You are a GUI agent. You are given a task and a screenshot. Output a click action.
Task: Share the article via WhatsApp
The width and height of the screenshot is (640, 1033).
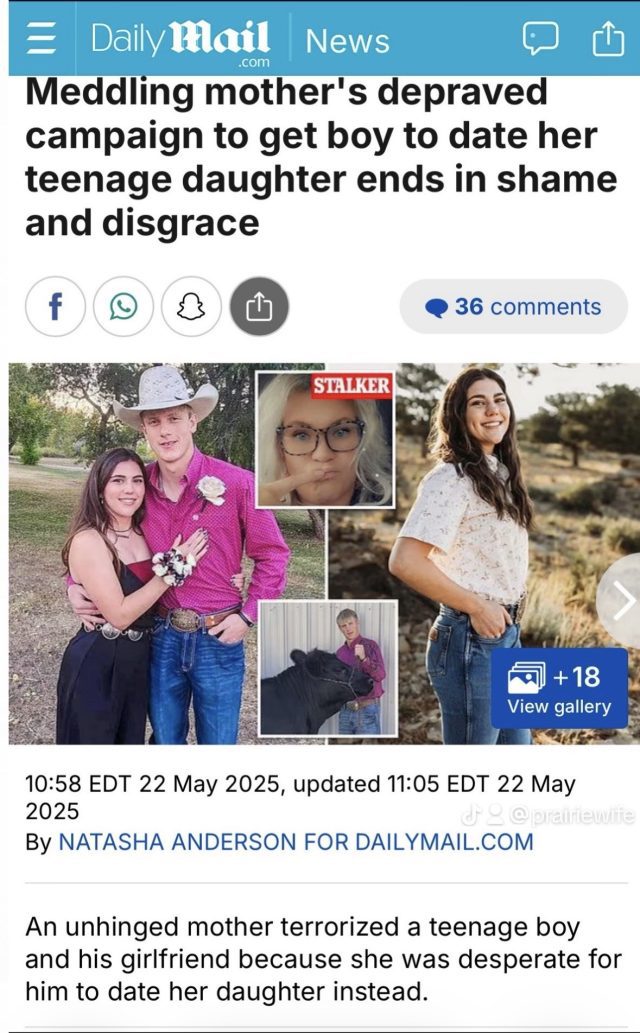tap(123, 306)
